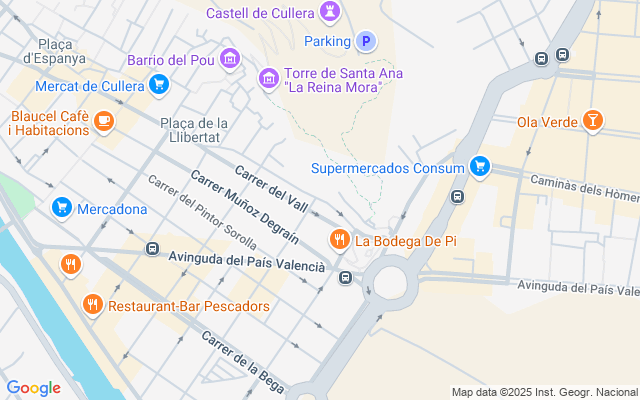This screenshot has height=400, width=640.
Task: Open the Mercat de Cullera pin
Action: point(159,86)
